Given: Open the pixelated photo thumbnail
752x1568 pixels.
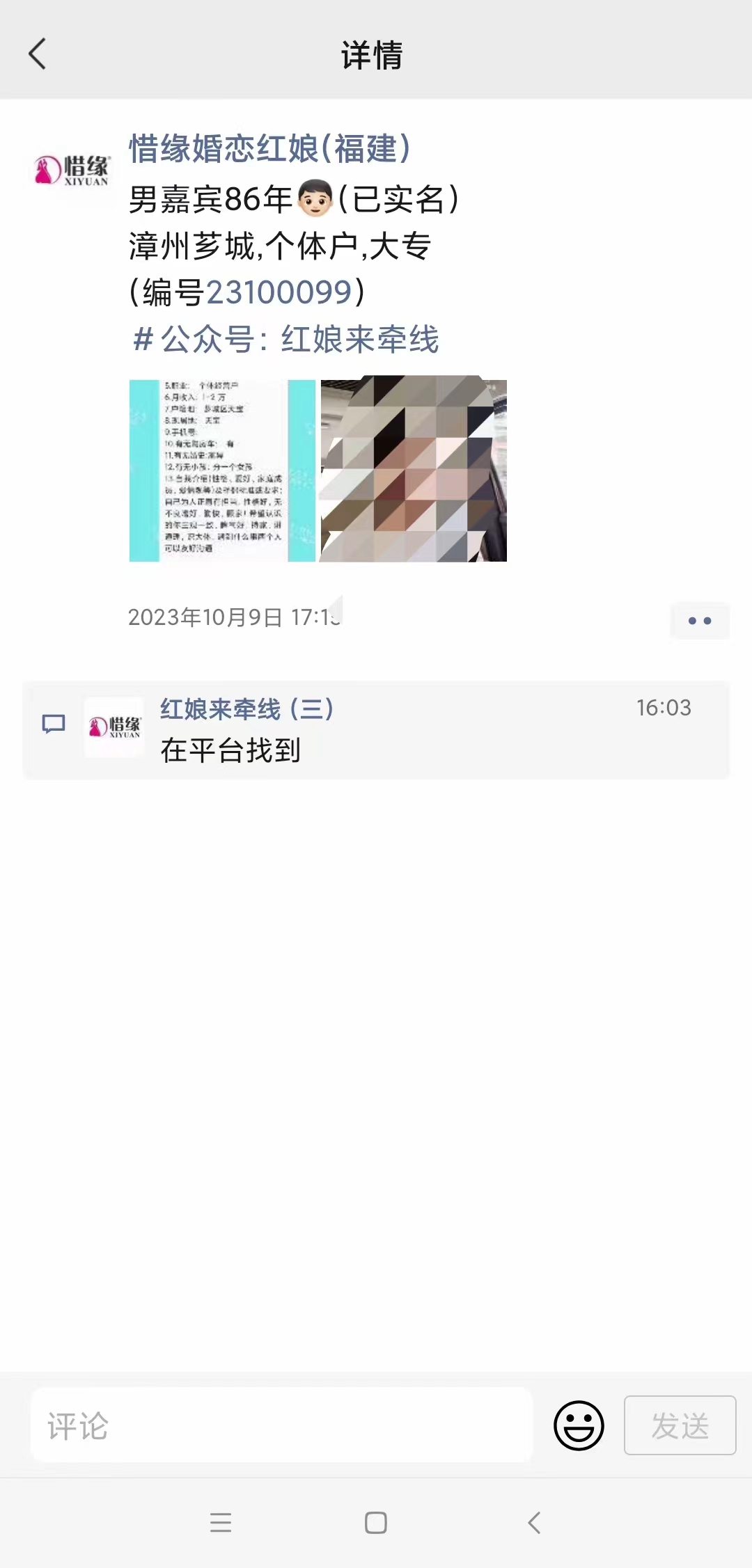Looking at the screenshot, I should pyautogui.click(x=414, y=470).
